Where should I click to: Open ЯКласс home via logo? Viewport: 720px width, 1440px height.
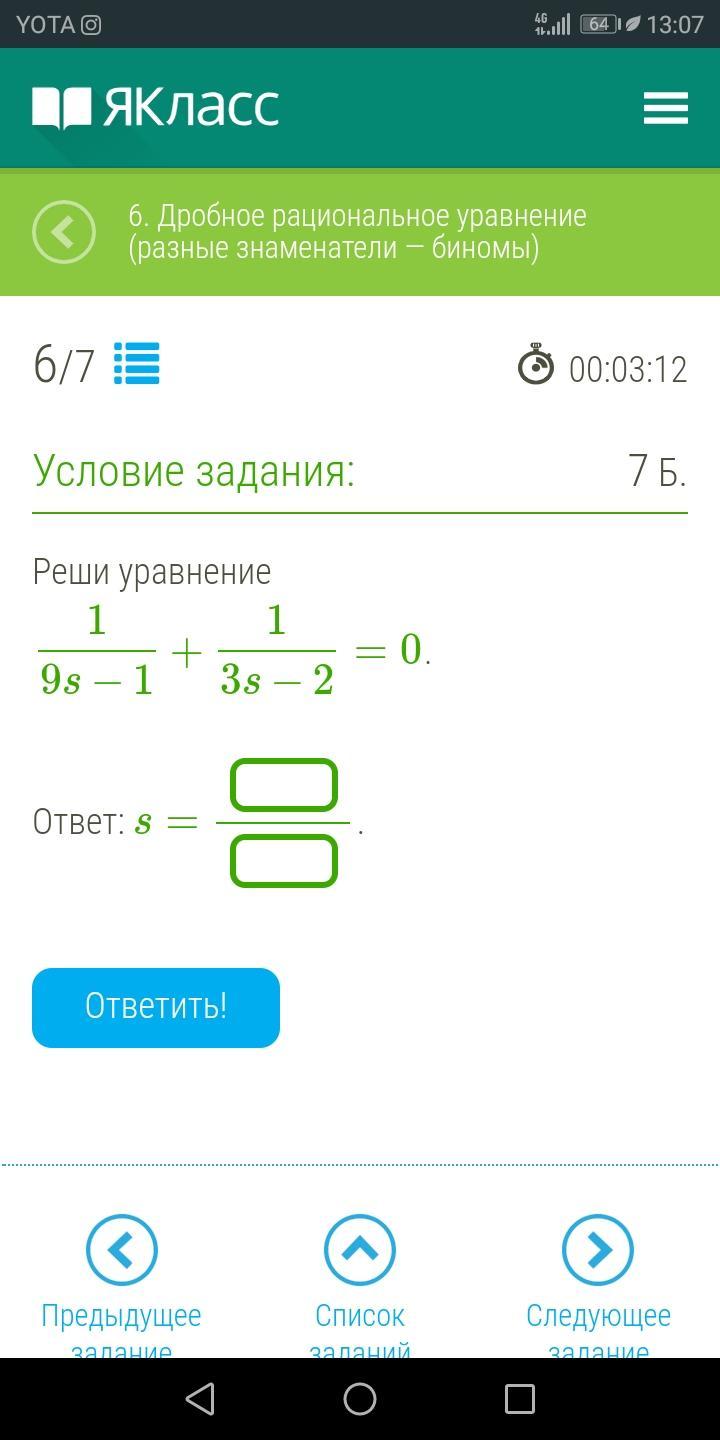[156, 107]
